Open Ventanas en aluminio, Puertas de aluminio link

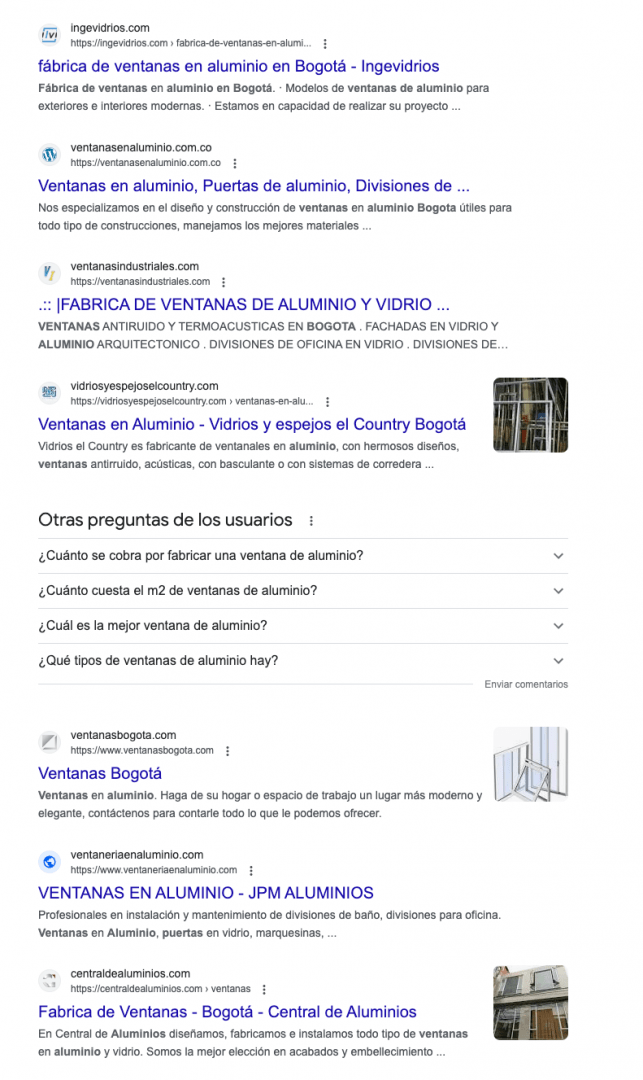[x=253, y=186]
